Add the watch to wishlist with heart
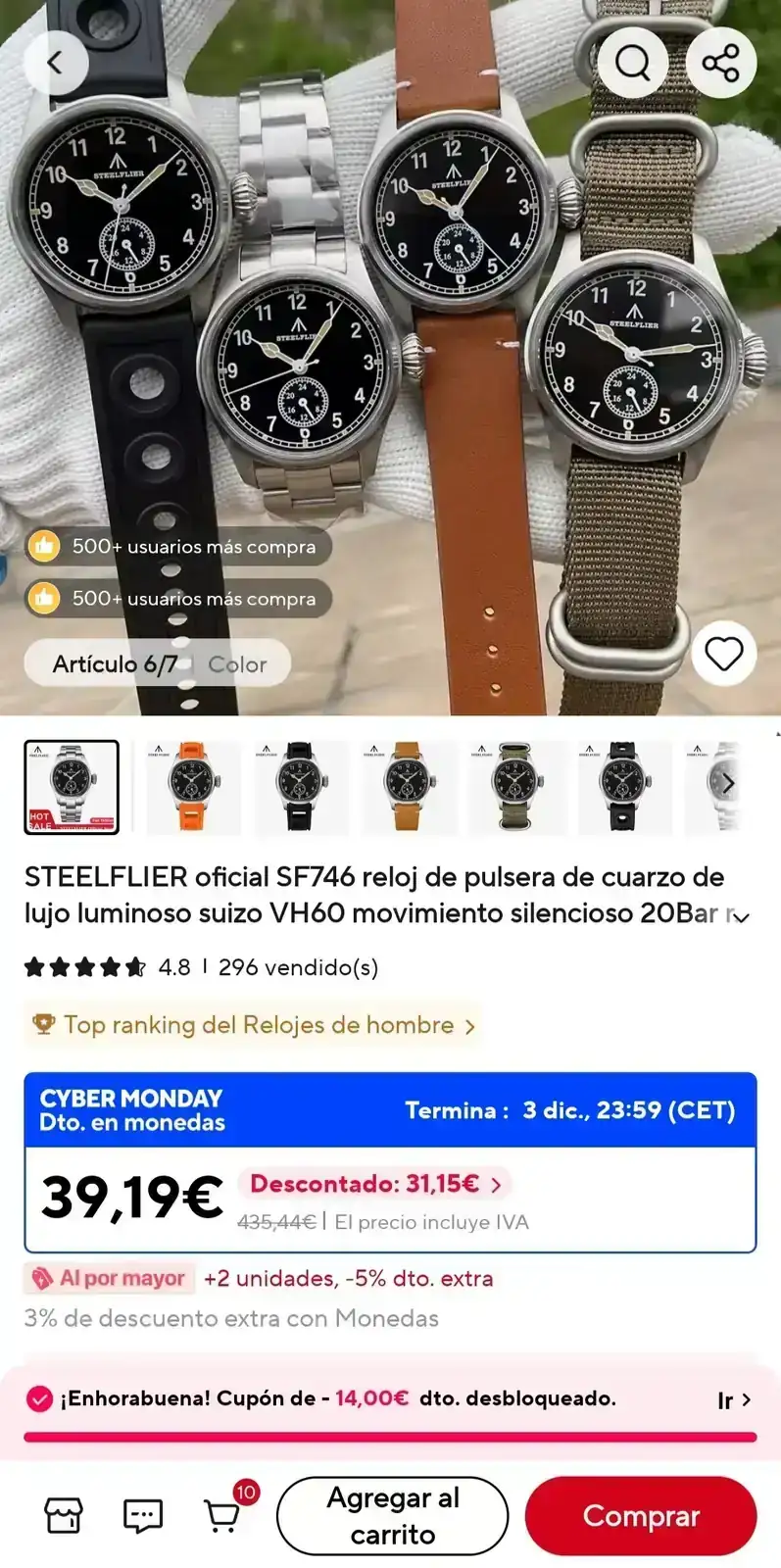 724,654
